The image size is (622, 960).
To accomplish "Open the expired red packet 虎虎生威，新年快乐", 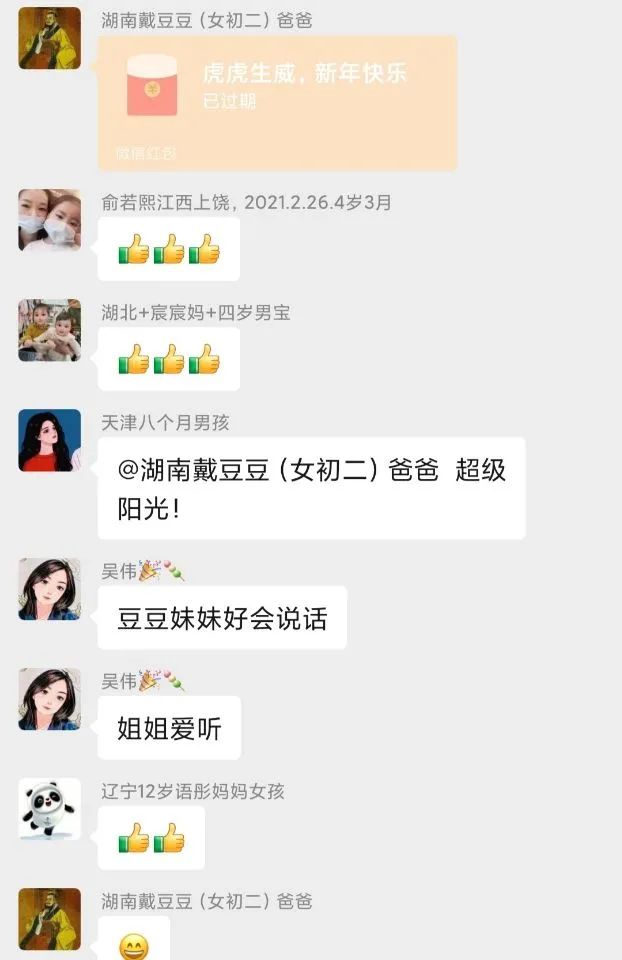I will click(x=277, y=102).
